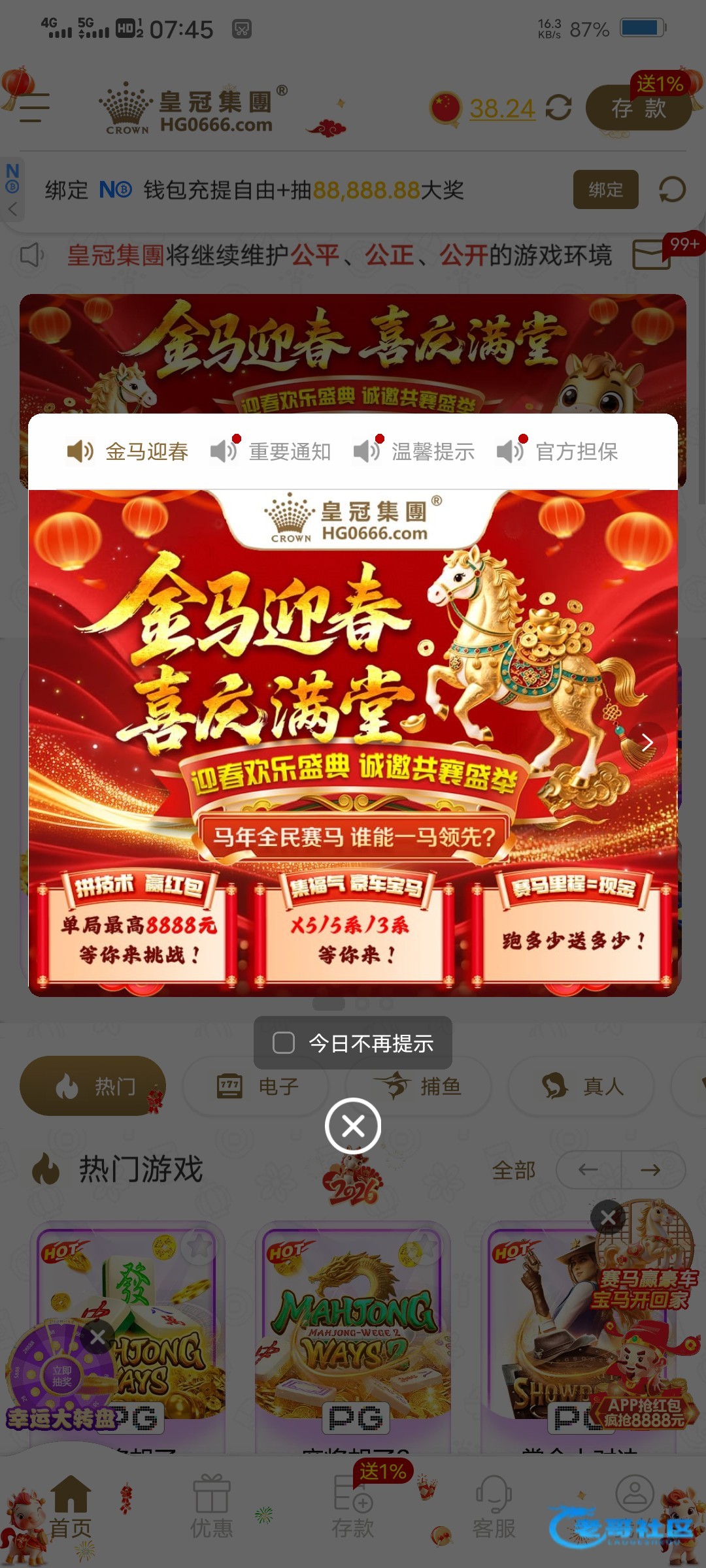Tap the 存款 deposit button at top
706x1568 pixels.
click(x=638, y=108)
